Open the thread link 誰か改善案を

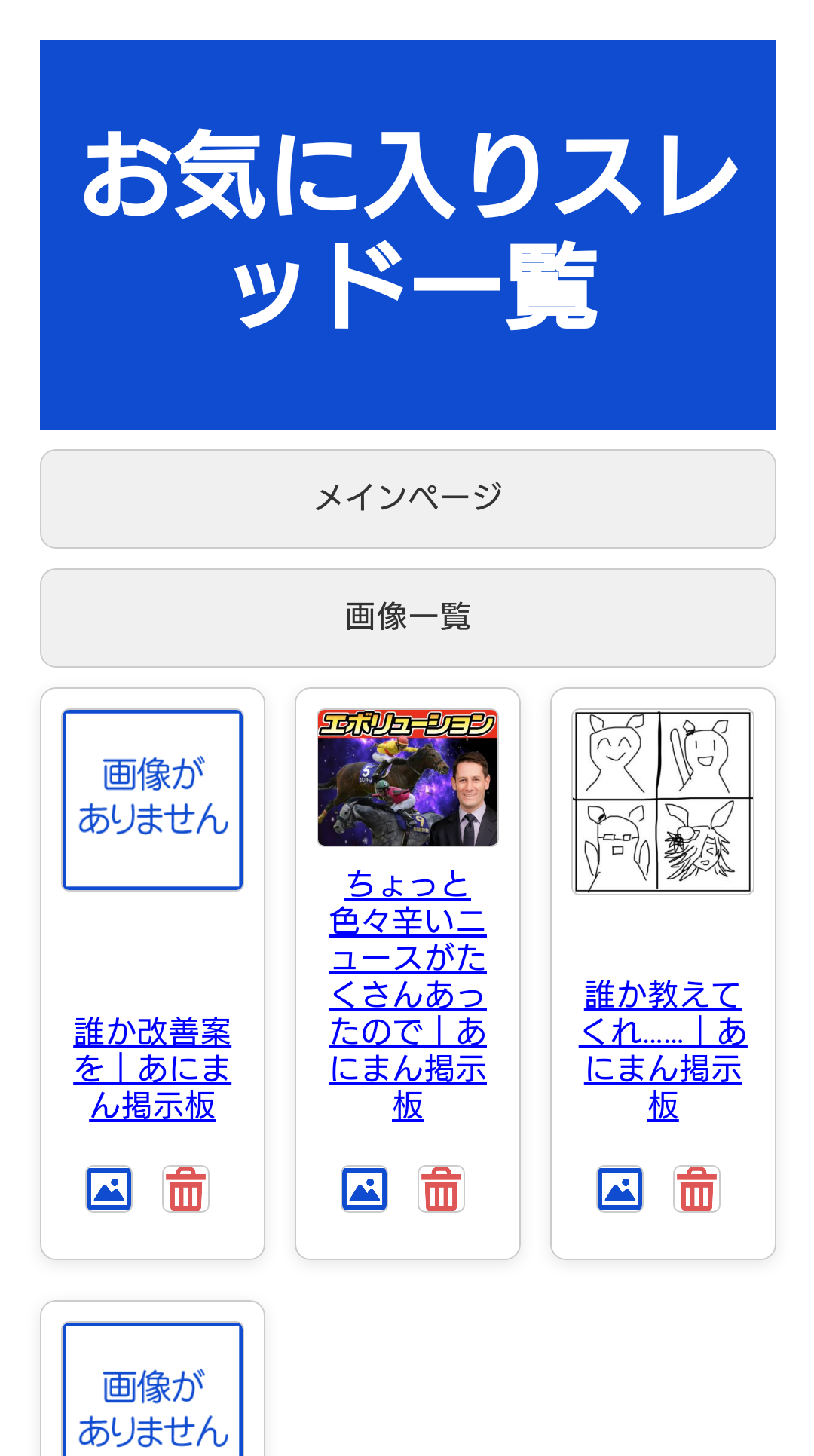point(152,1069)
